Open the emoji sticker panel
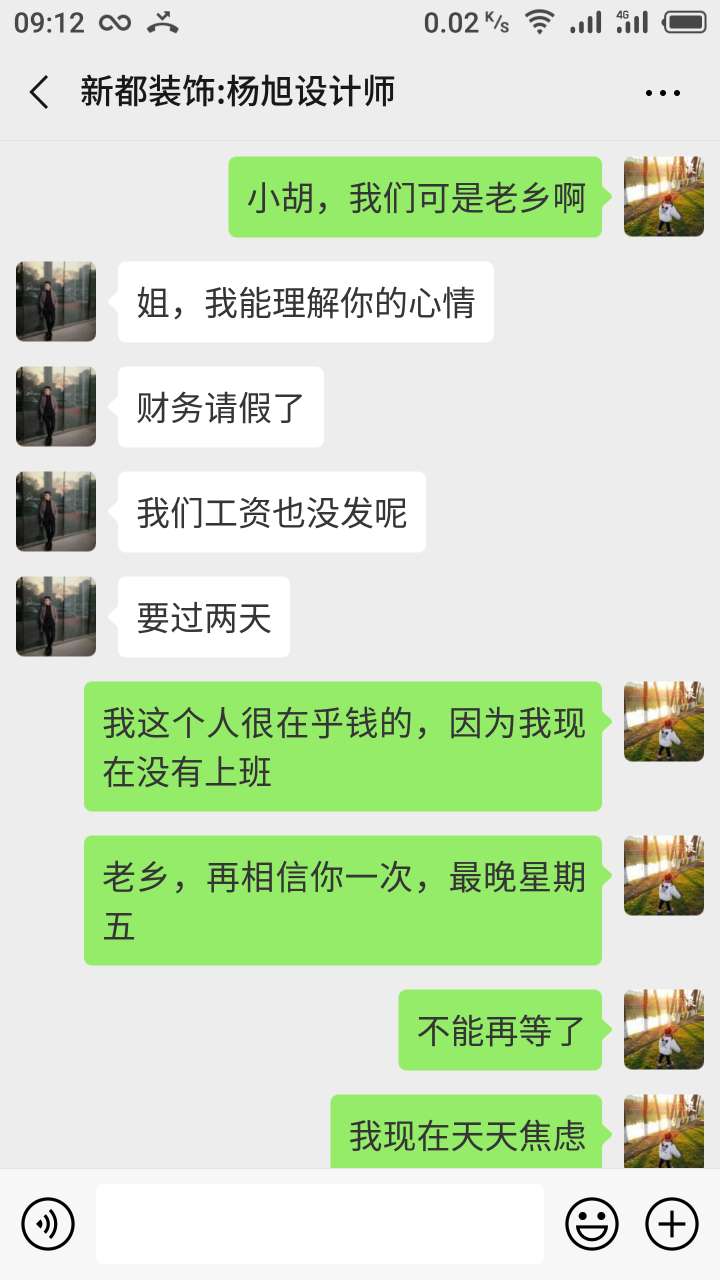 click(592, 1223)
